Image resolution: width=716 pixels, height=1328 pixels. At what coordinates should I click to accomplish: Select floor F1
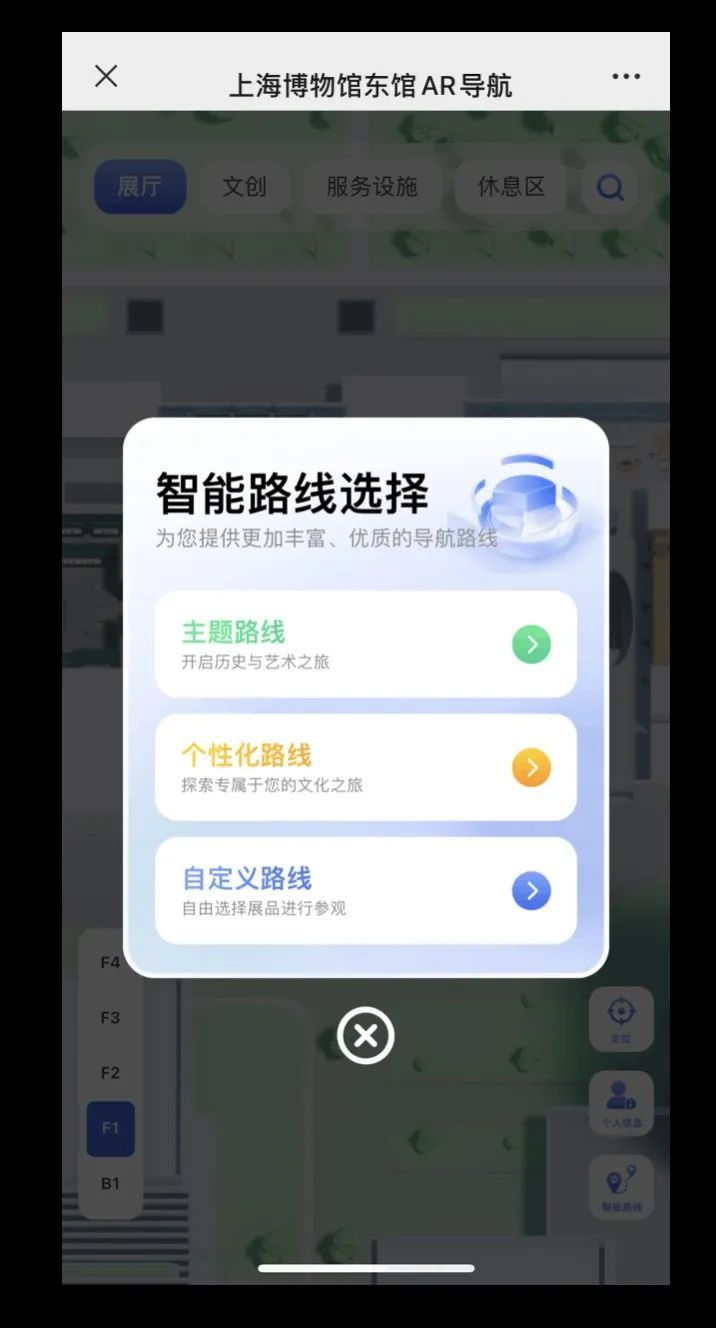click(x=110, y=1128)
